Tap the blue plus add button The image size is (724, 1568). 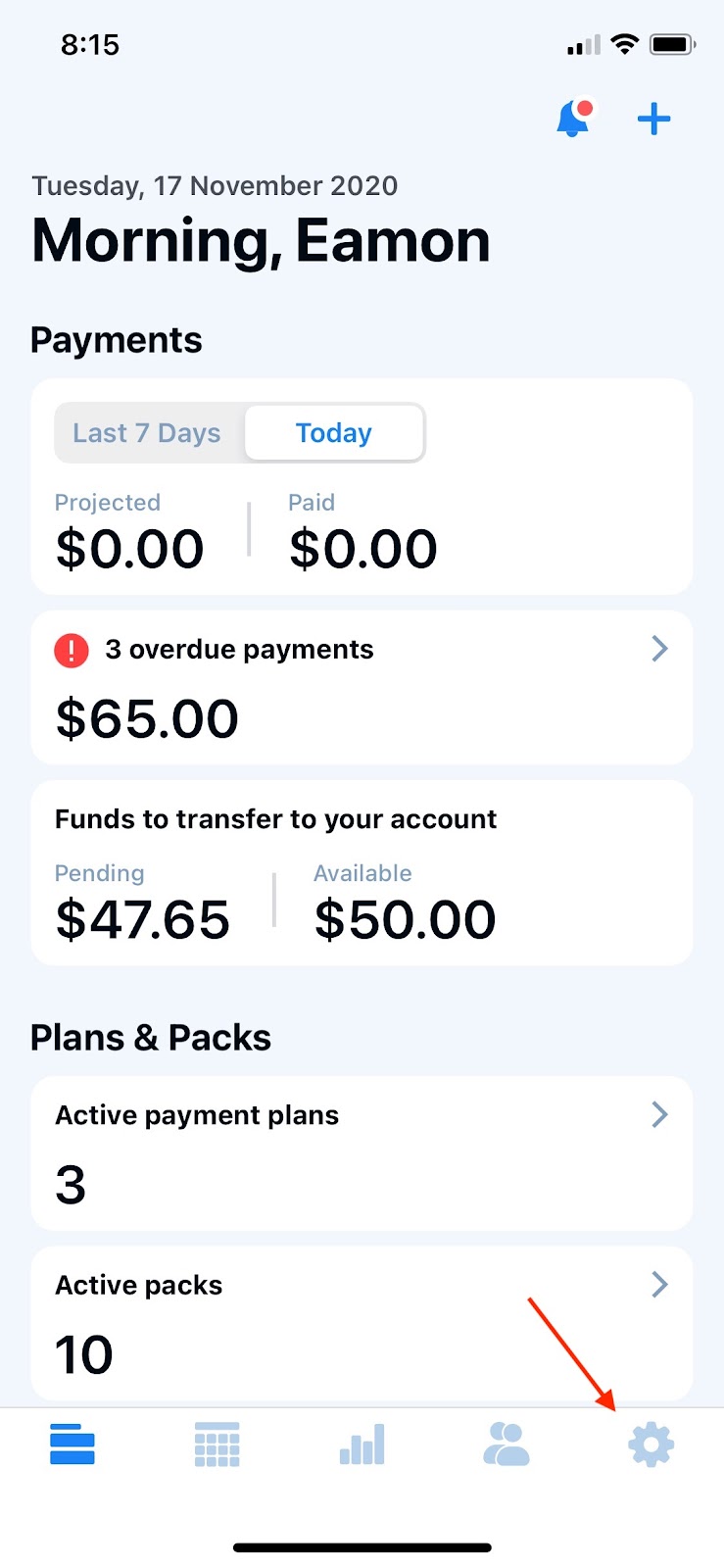tap(653, 120)
